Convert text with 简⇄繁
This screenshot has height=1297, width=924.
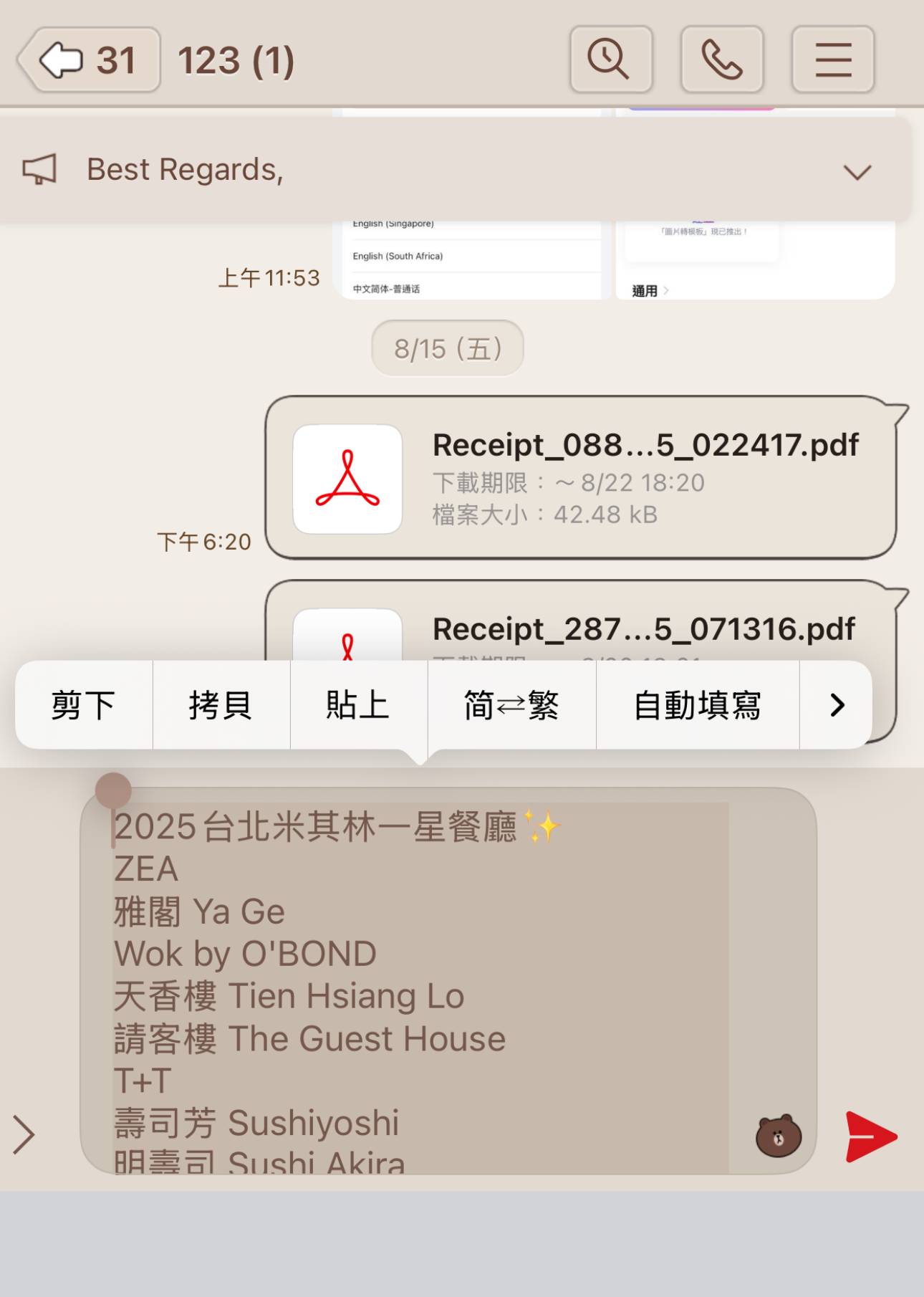coord(511,705)
